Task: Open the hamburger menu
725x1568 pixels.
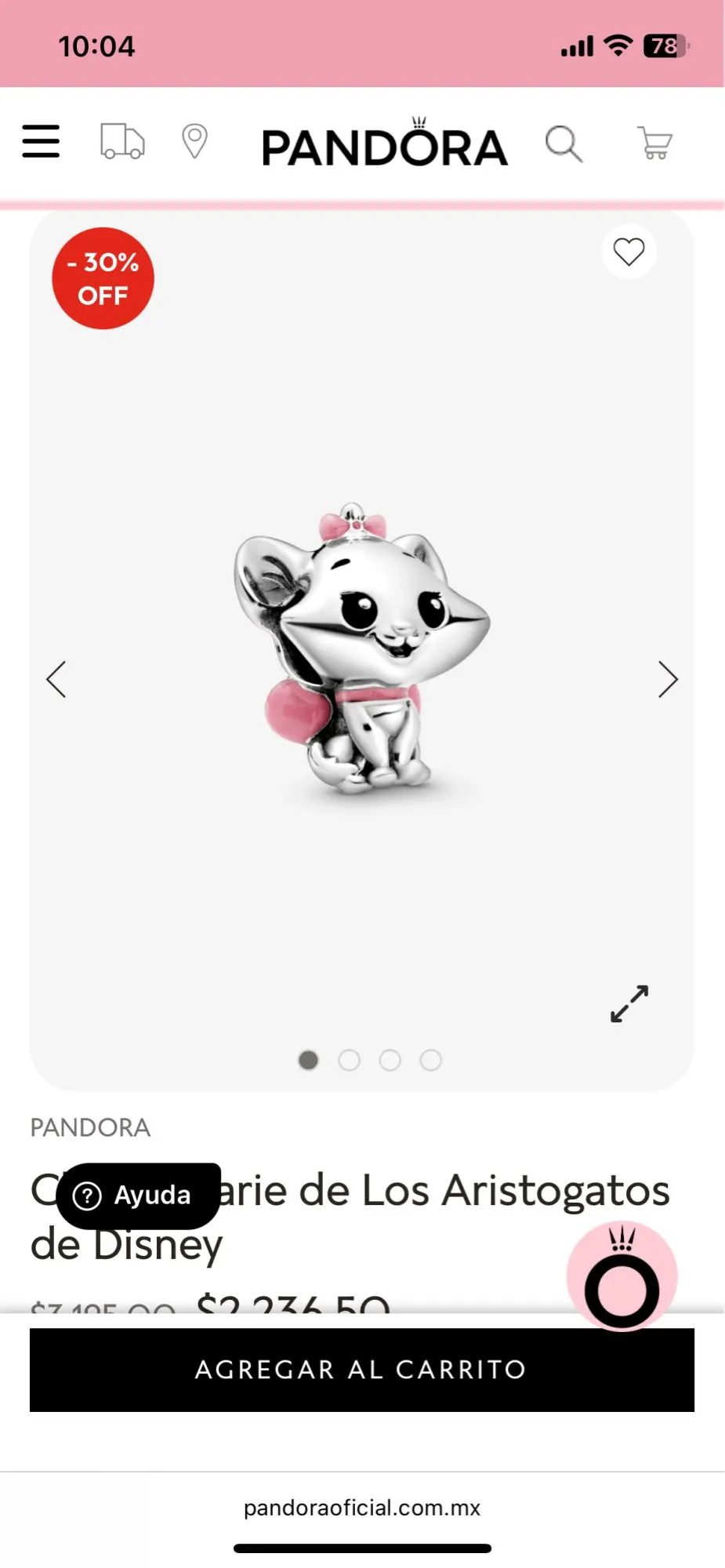Action: pyautogui.click(x=41, y=142)
